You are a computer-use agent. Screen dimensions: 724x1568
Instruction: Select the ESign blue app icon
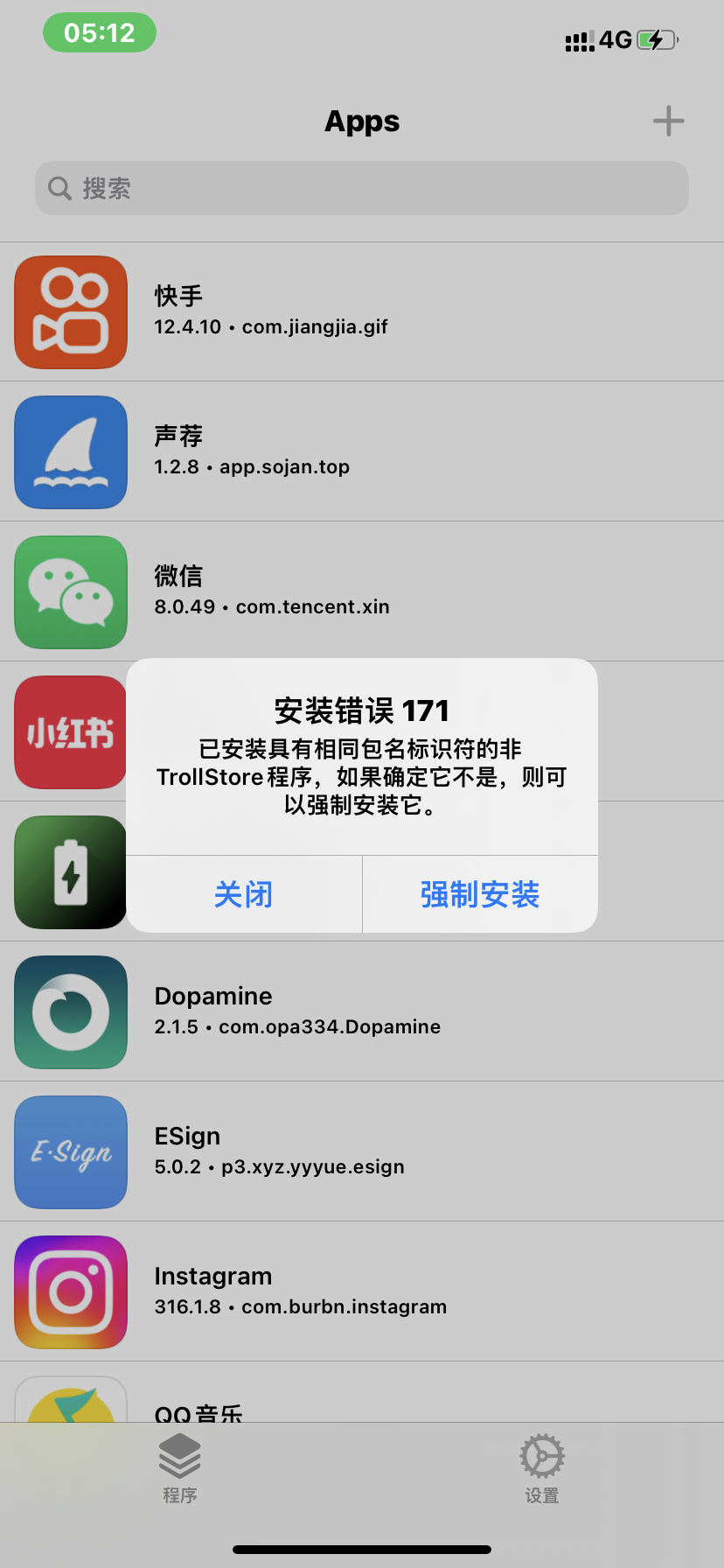(70, 1151)
